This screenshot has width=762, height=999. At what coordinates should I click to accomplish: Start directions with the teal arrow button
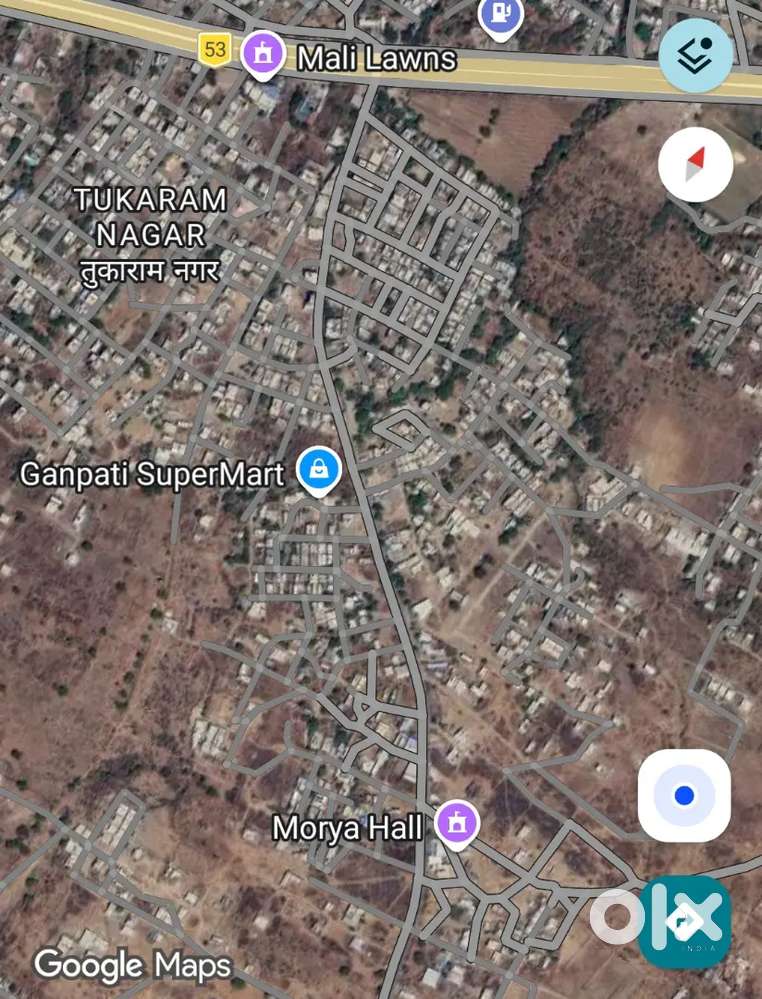[x=685, y=921]
